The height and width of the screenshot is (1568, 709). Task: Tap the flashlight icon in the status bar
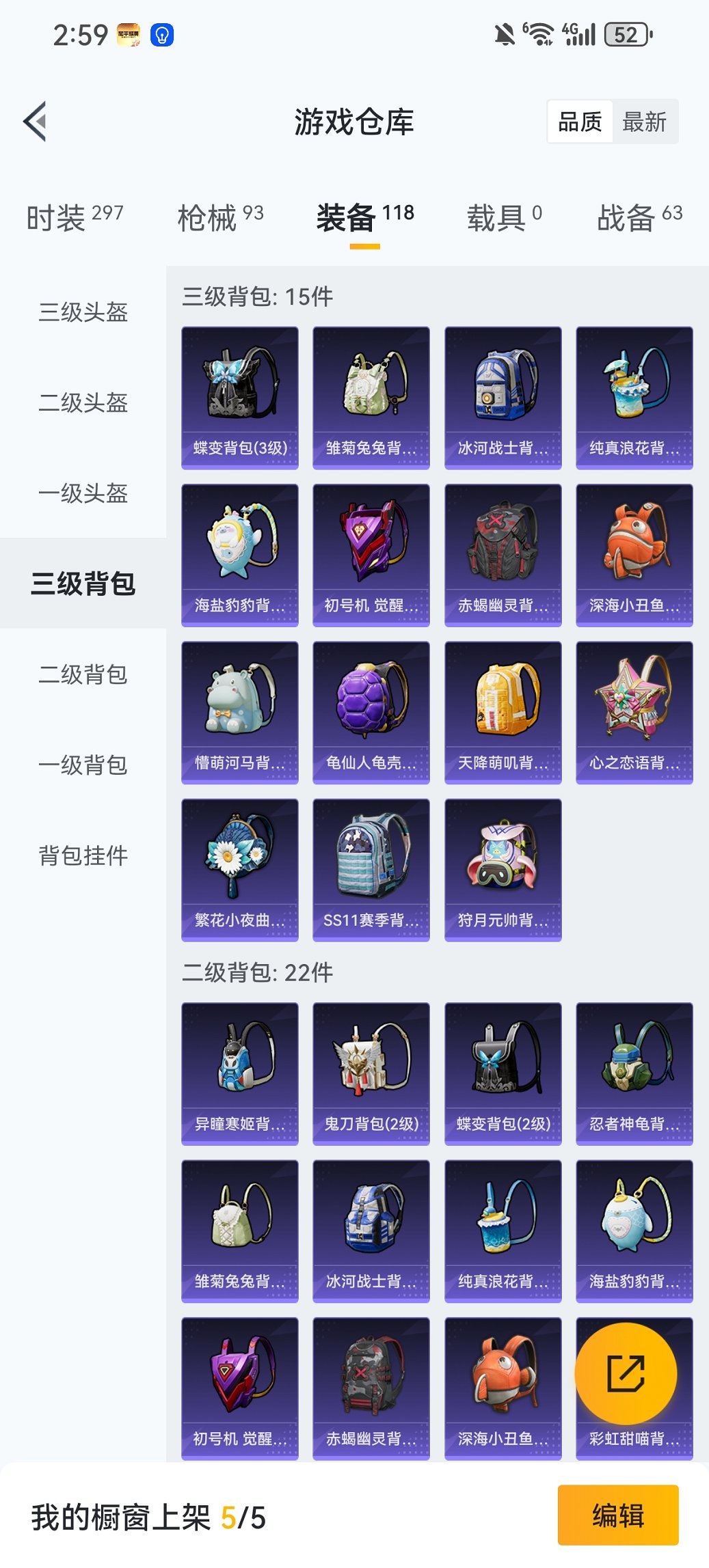[x=161, y=35]
